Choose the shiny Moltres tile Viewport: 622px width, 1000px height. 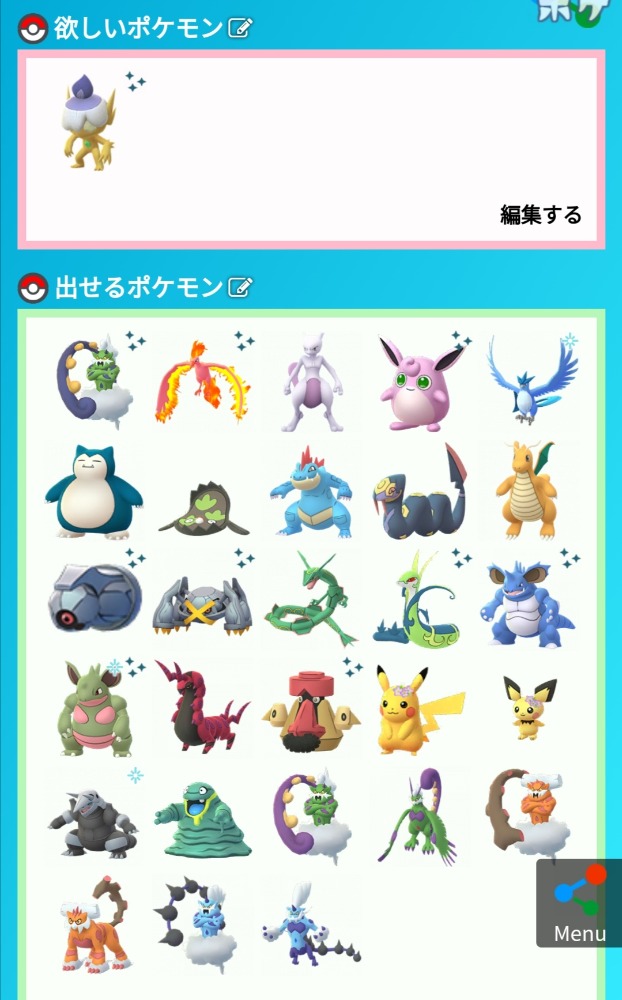point(203,383)
